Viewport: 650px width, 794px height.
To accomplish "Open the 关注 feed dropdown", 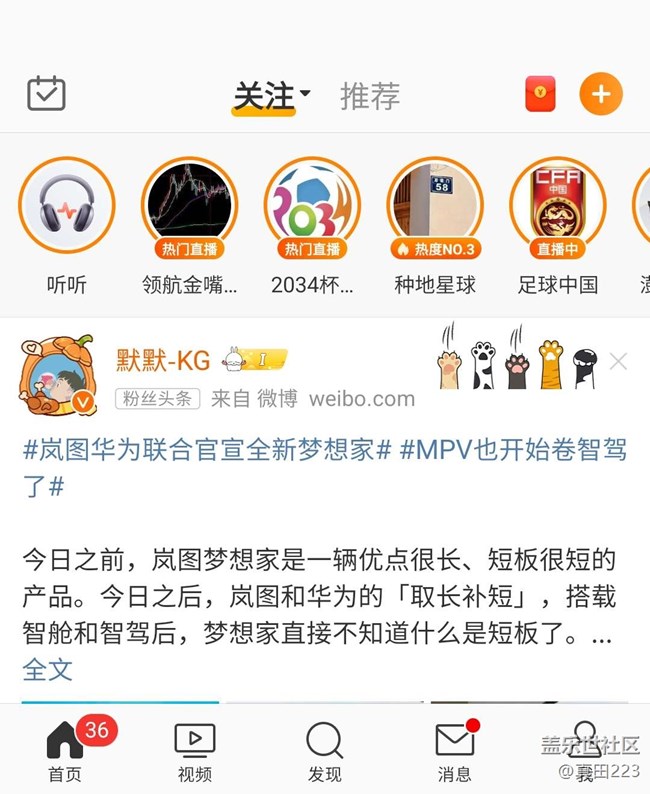I will tap(271, 96).
